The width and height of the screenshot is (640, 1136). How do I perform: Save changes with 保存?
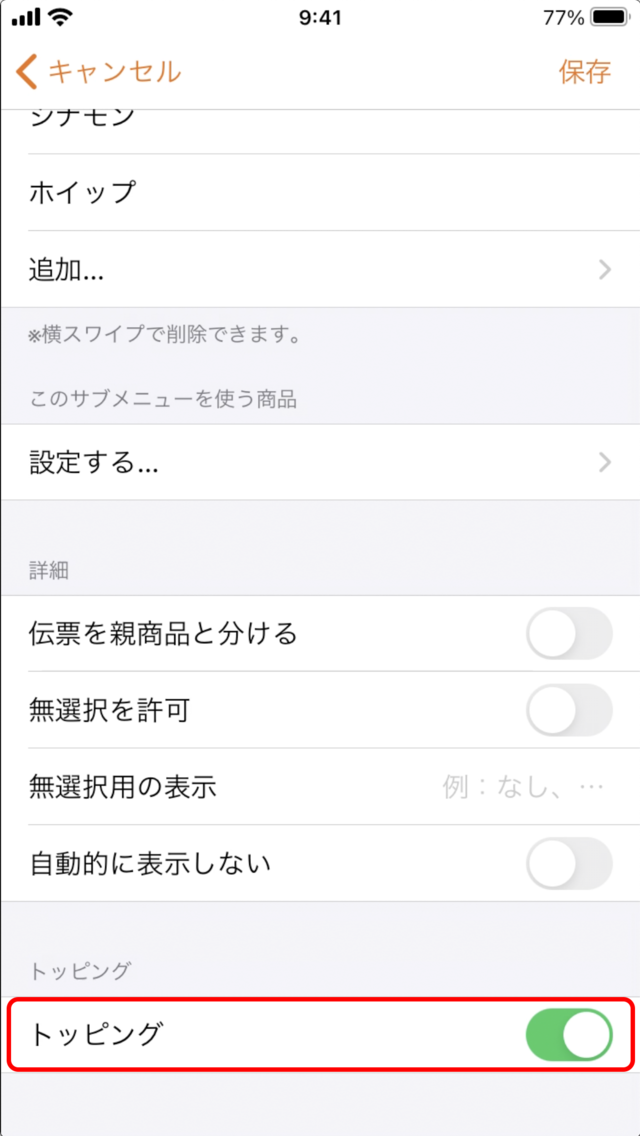coord(584,72)
